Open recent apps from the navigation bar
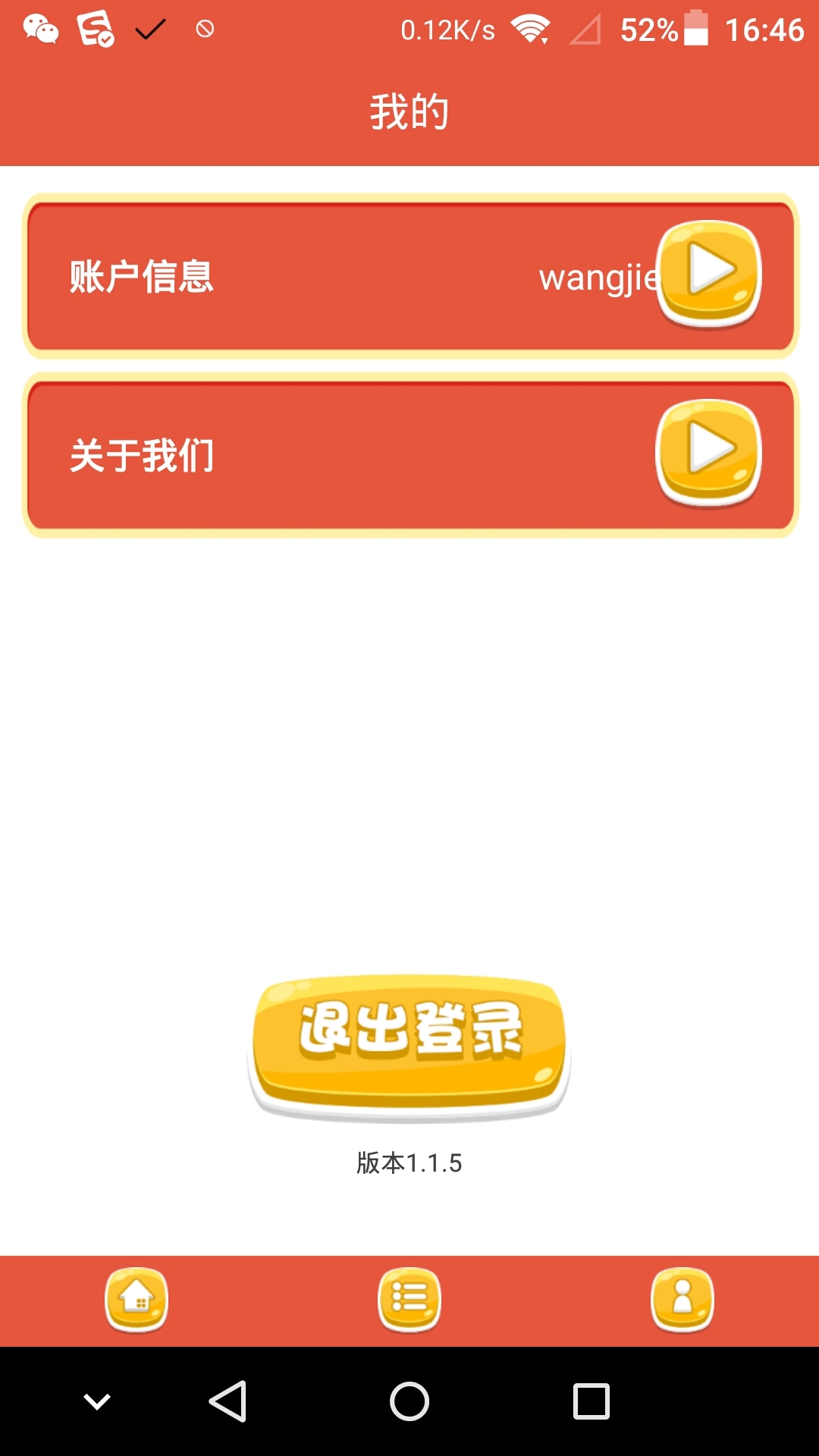Viewport: 819px width, 1456px height. coord(591,1401)
